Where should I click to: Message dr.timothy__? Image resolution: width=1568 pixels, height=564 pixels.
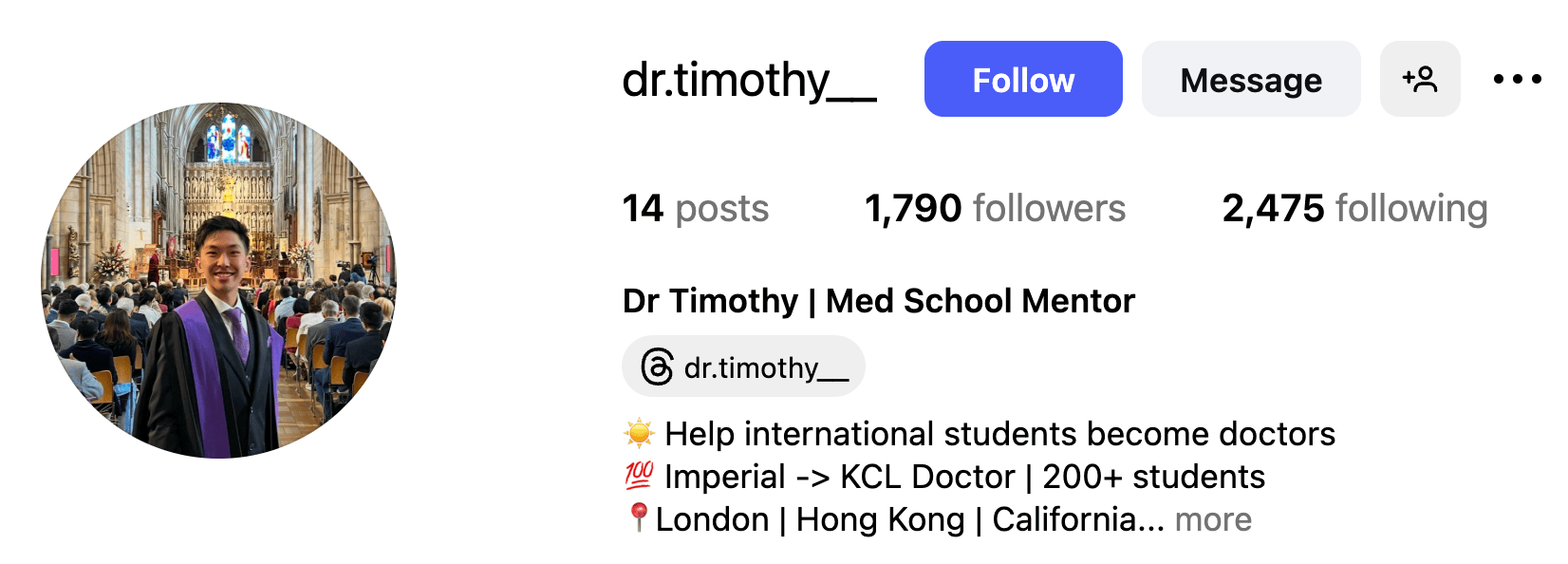1250,80
